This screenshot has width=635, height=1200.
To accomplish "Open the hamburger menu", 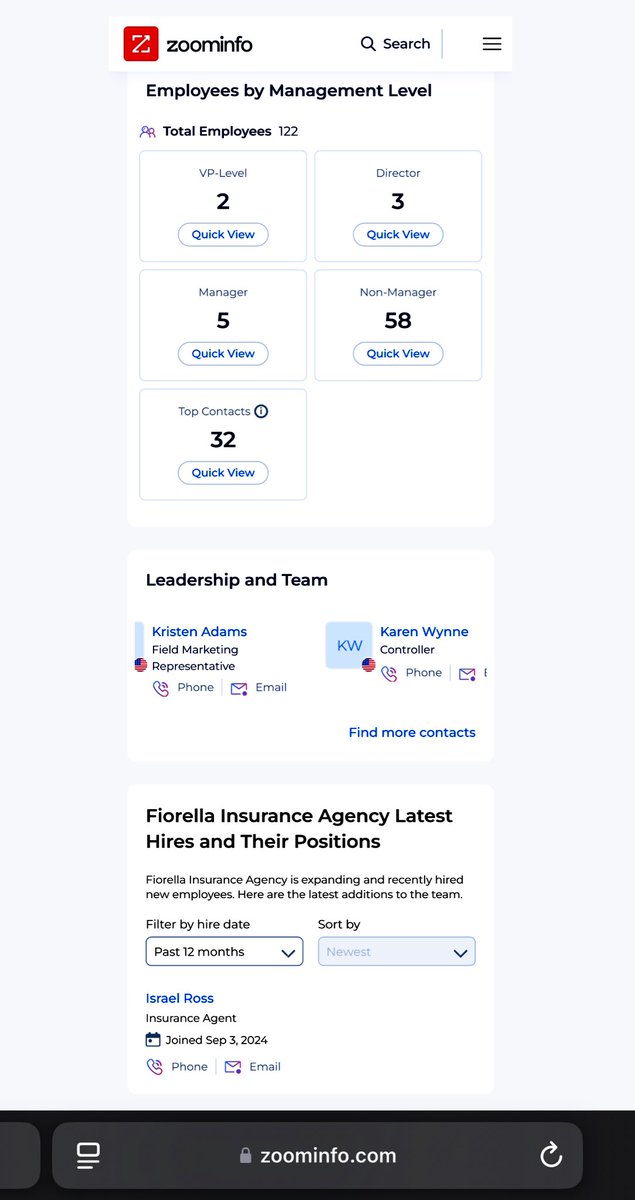I will pos(492,44).
